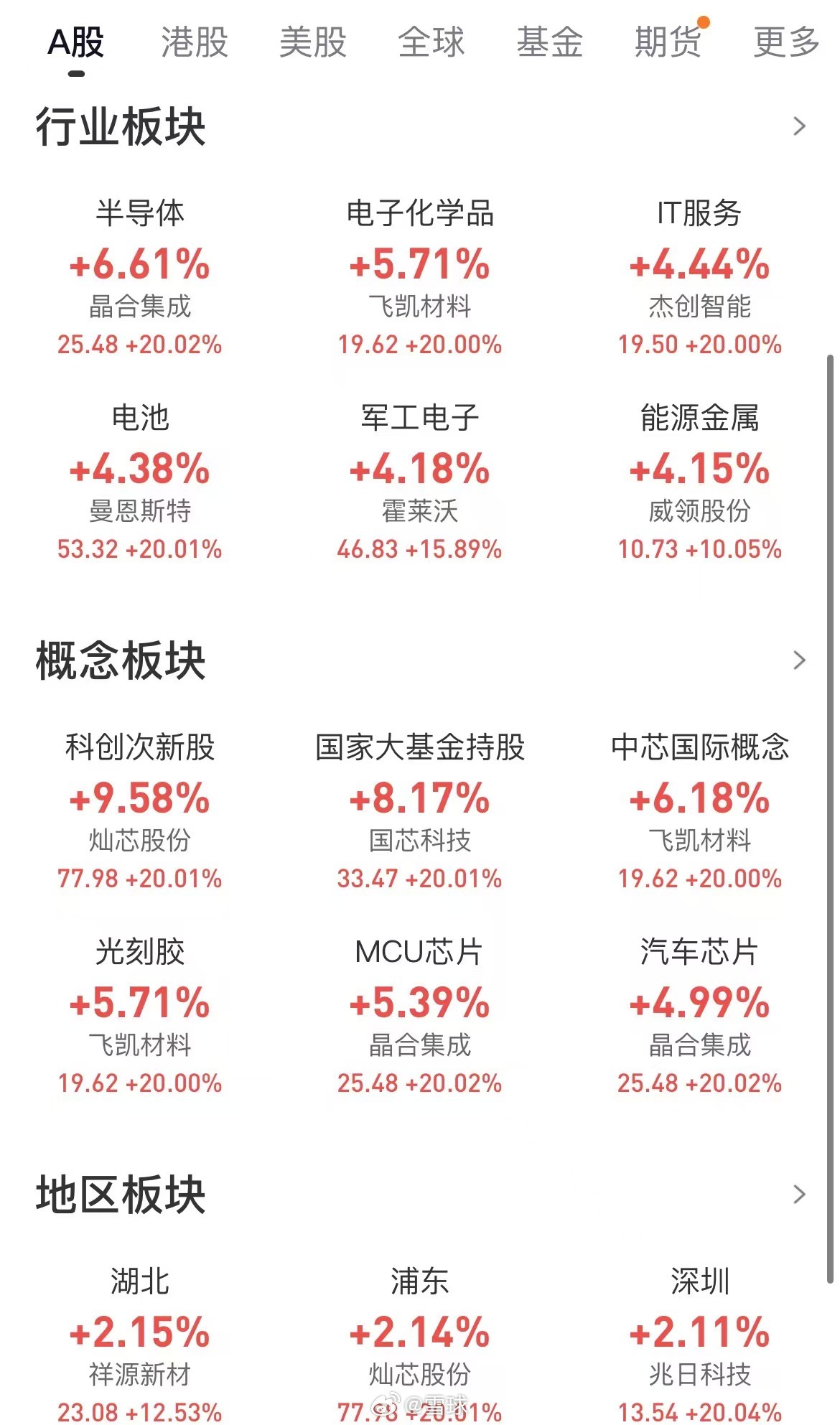Open the 电子化学品 sector card
The width and height of the screenshot is (840, 1425).
tap(420, 276)
